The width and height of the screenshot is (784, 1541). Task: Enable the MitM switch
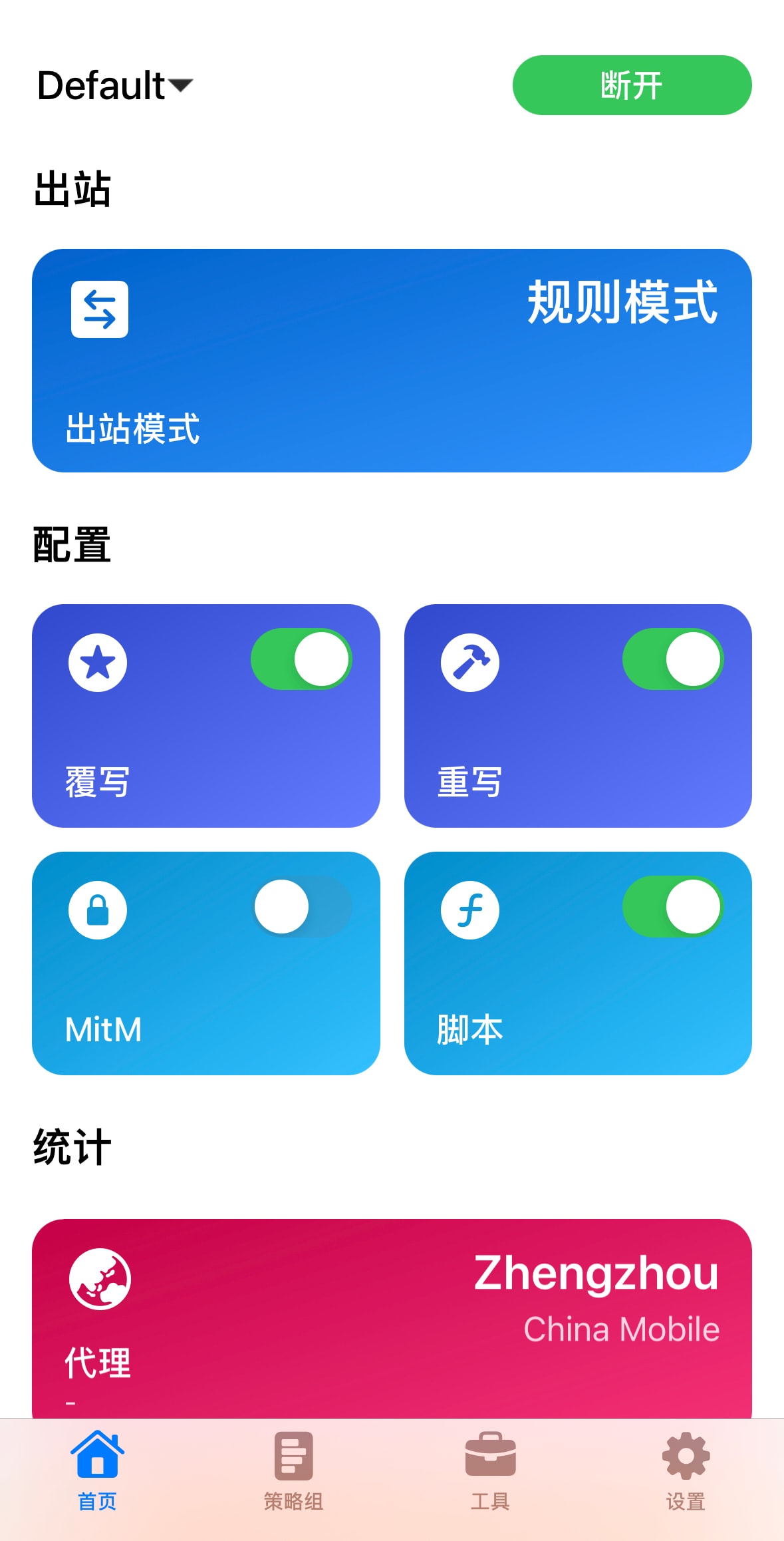(x=301, y=907)
